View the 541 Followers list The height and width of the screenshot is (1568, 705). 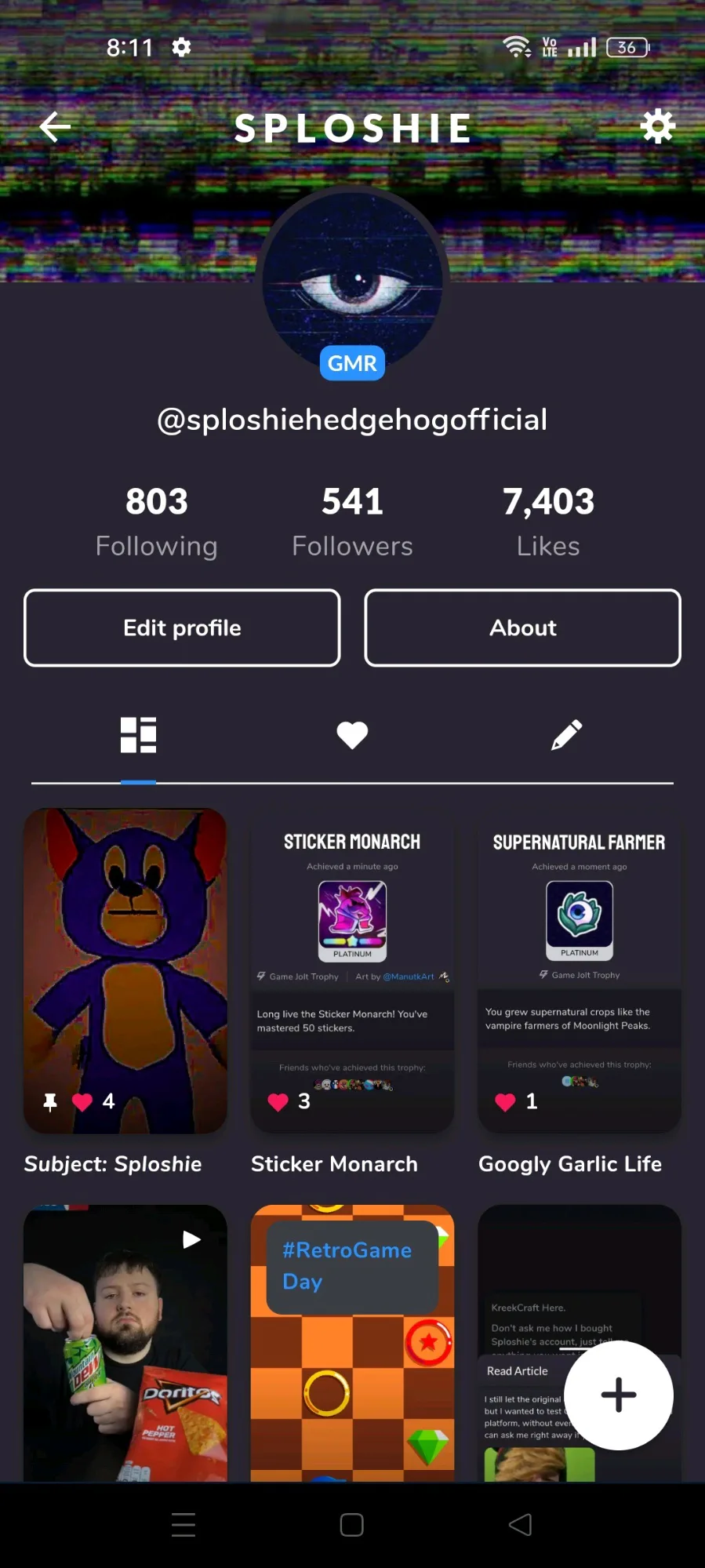click(352, 521)
